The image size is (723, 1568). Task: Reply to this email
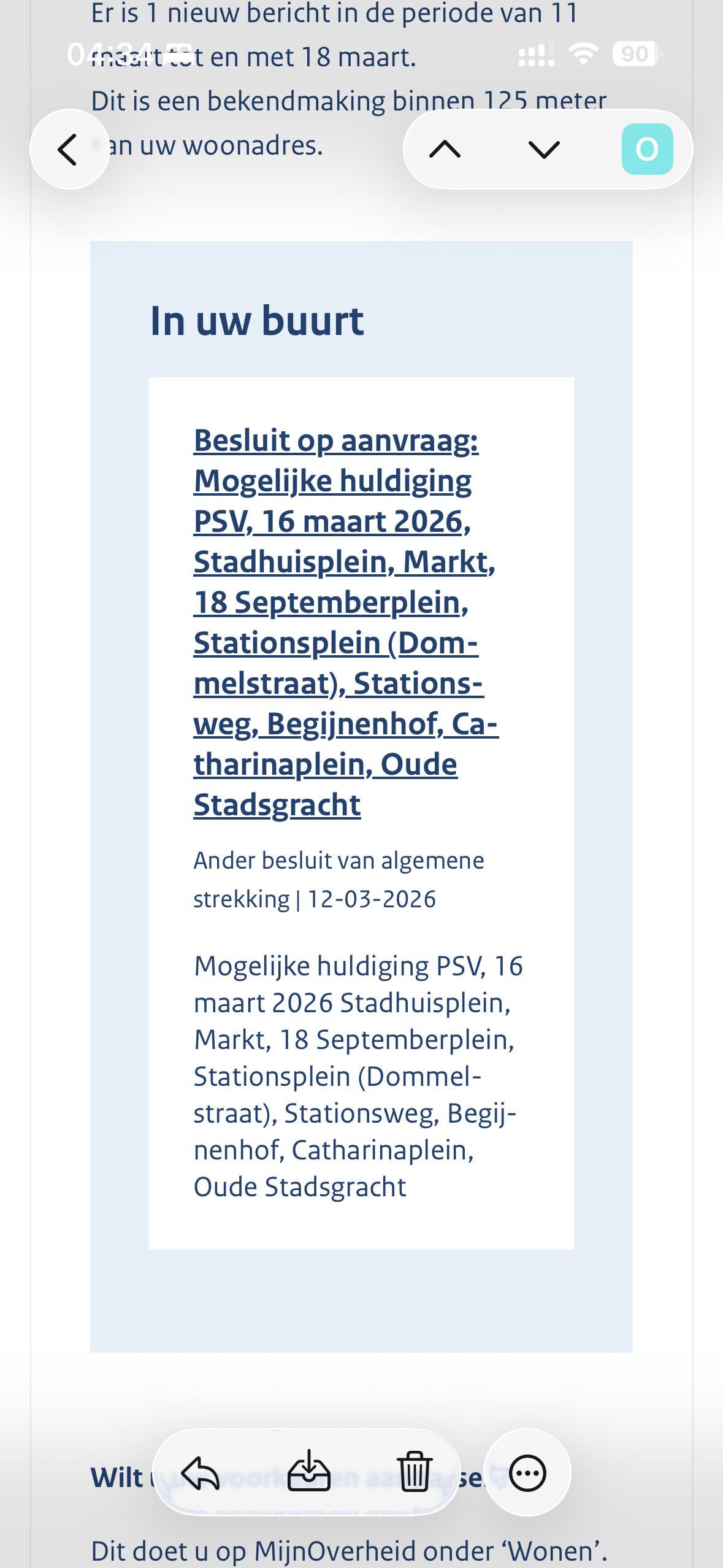(201, 1474)
